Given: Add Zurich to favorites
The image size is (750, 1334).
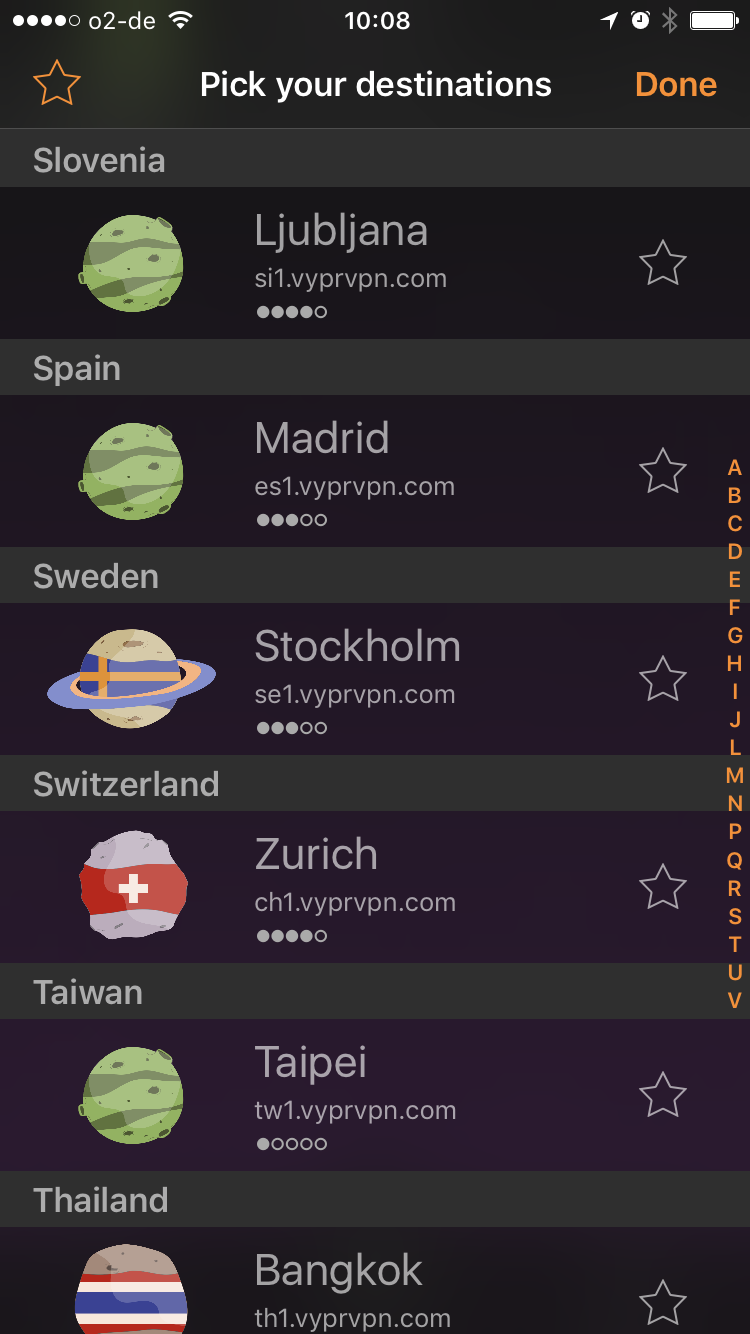Looking at the screenshot, I should pyautogui.click(x=662, y=887).
